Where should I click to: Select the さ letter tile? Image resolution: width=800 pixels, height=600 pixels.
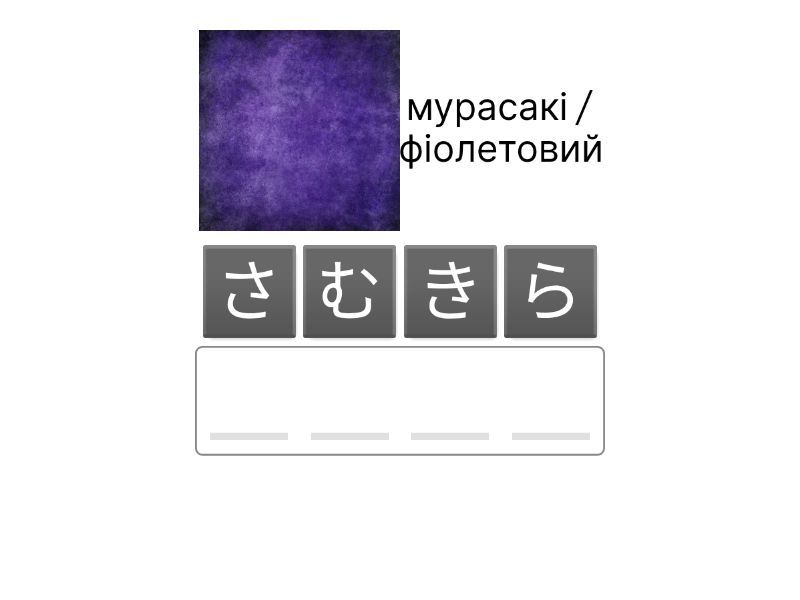(x=249, y=291)
